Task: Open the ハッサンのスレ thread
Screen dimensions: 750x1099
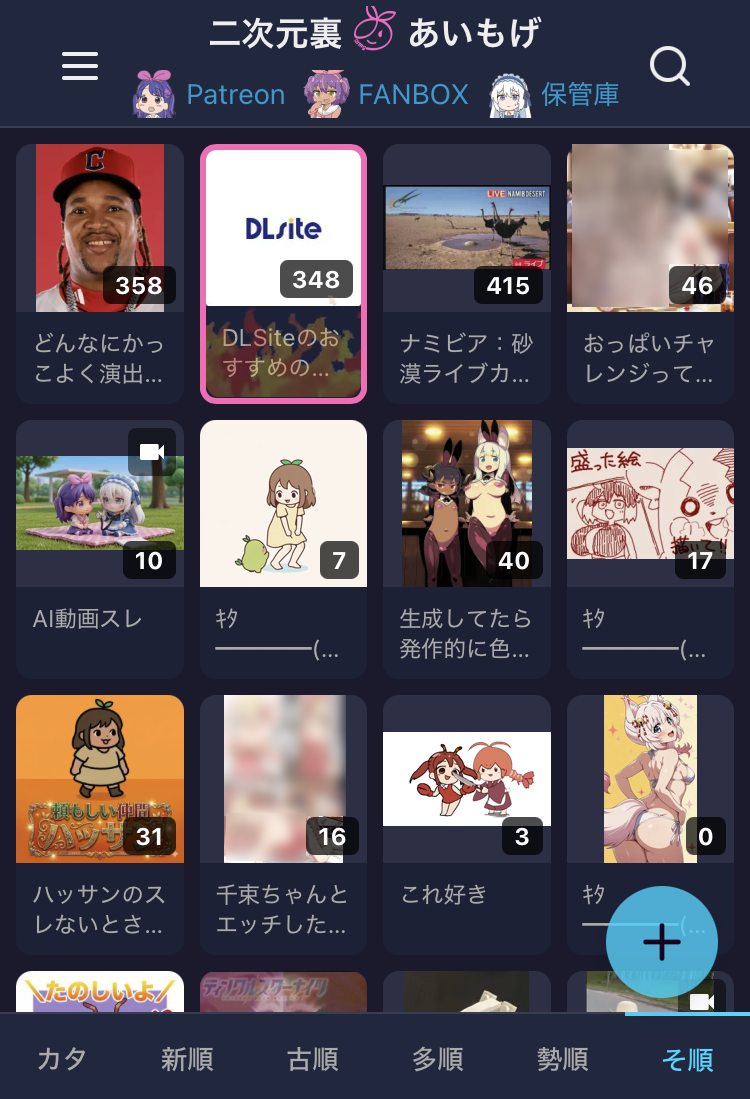Action: click(100, 824)
